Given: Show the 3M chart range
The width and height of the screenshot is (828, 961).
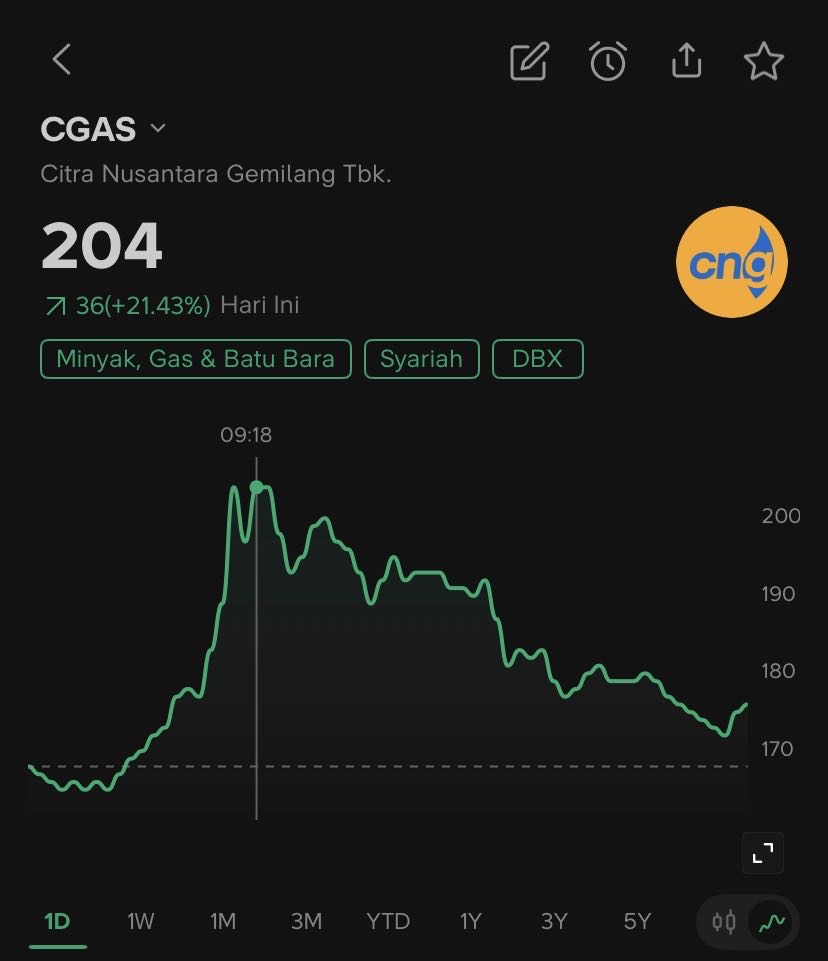Looking at the screenshot, I should (306, 921).
